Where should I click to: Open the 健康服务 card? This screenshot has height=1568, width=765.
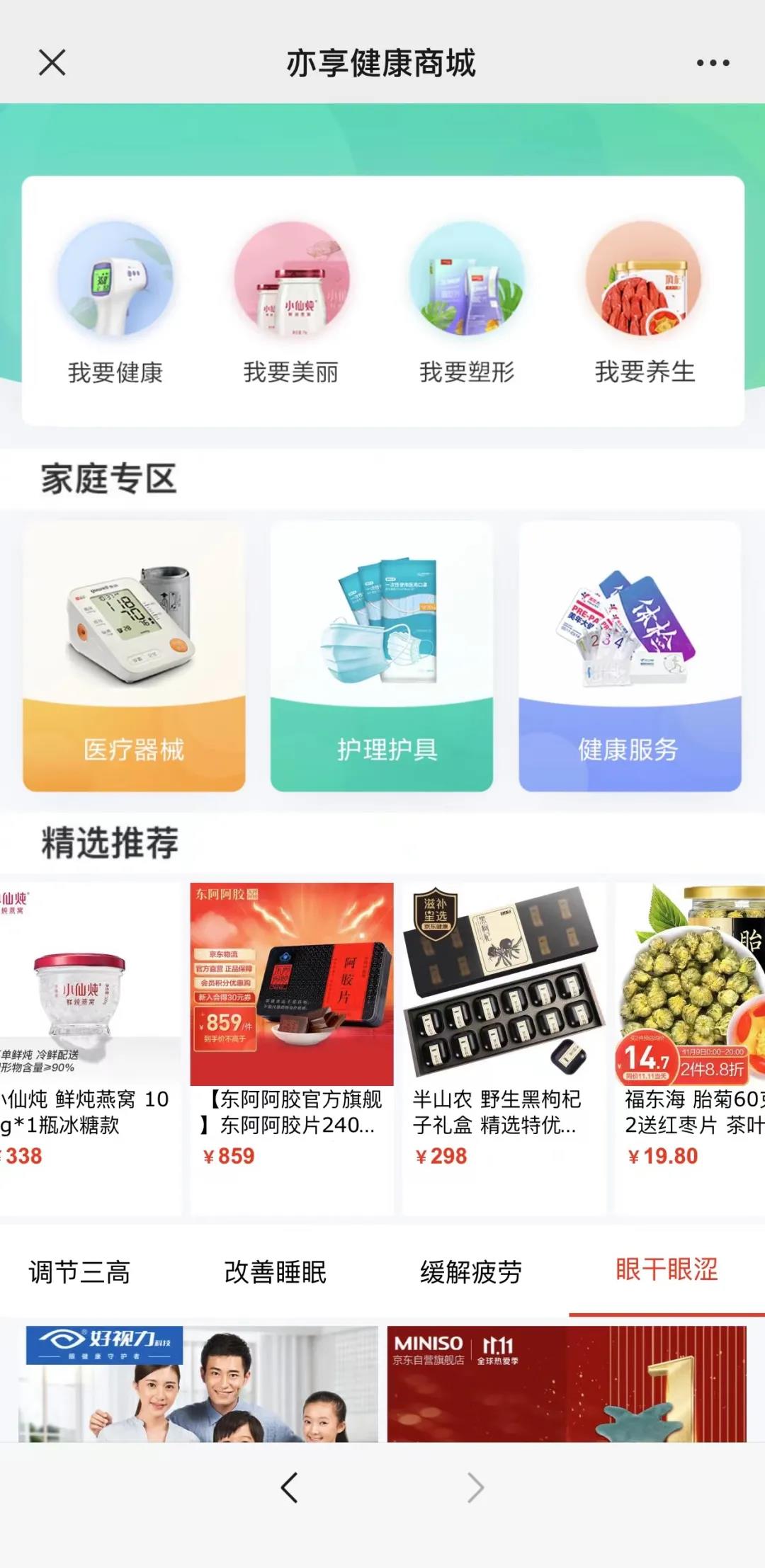click(630, 656)
